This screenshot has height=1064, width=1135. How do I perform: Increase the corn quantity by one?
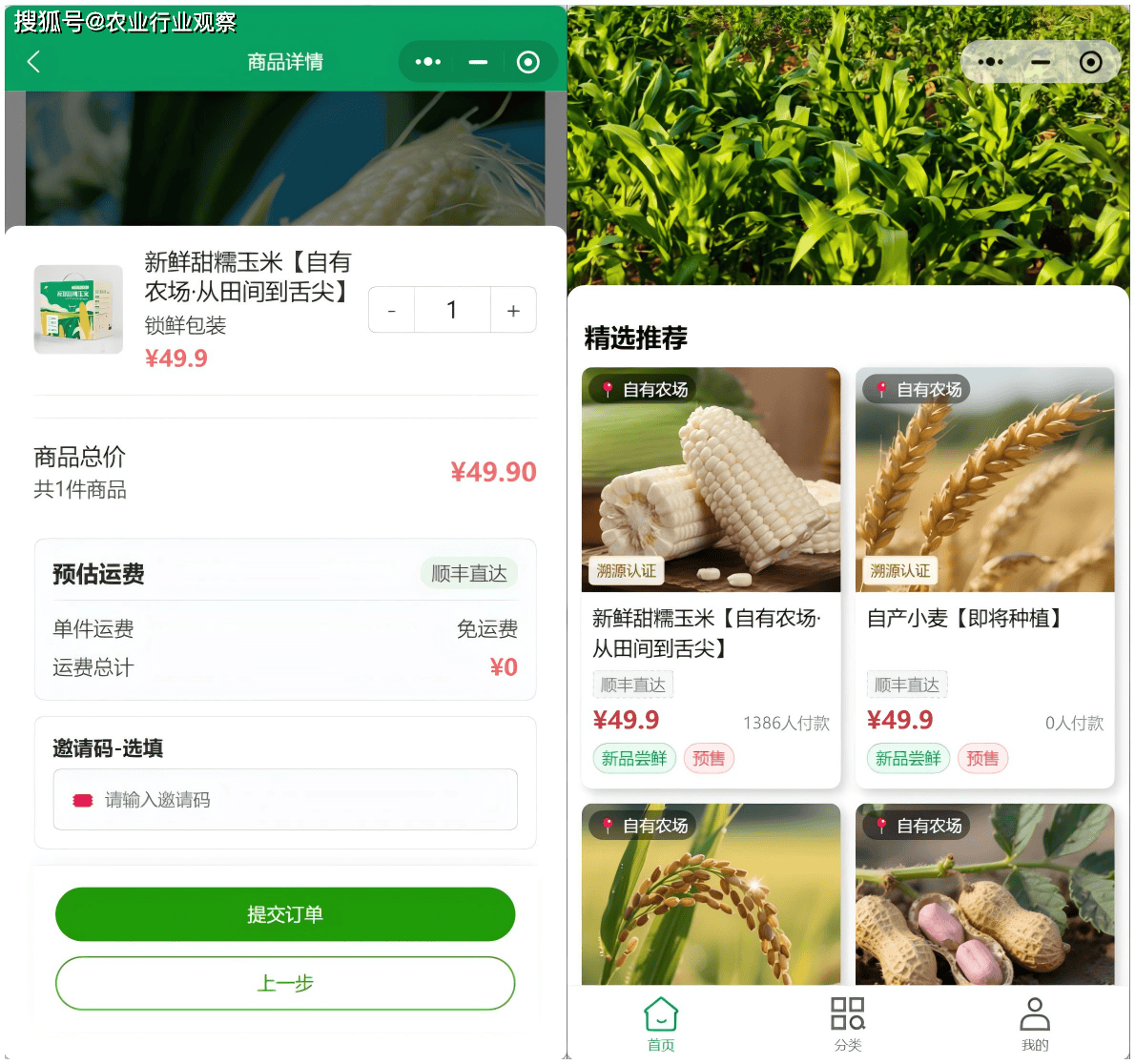pyautogui.click(x=513, y=311)
